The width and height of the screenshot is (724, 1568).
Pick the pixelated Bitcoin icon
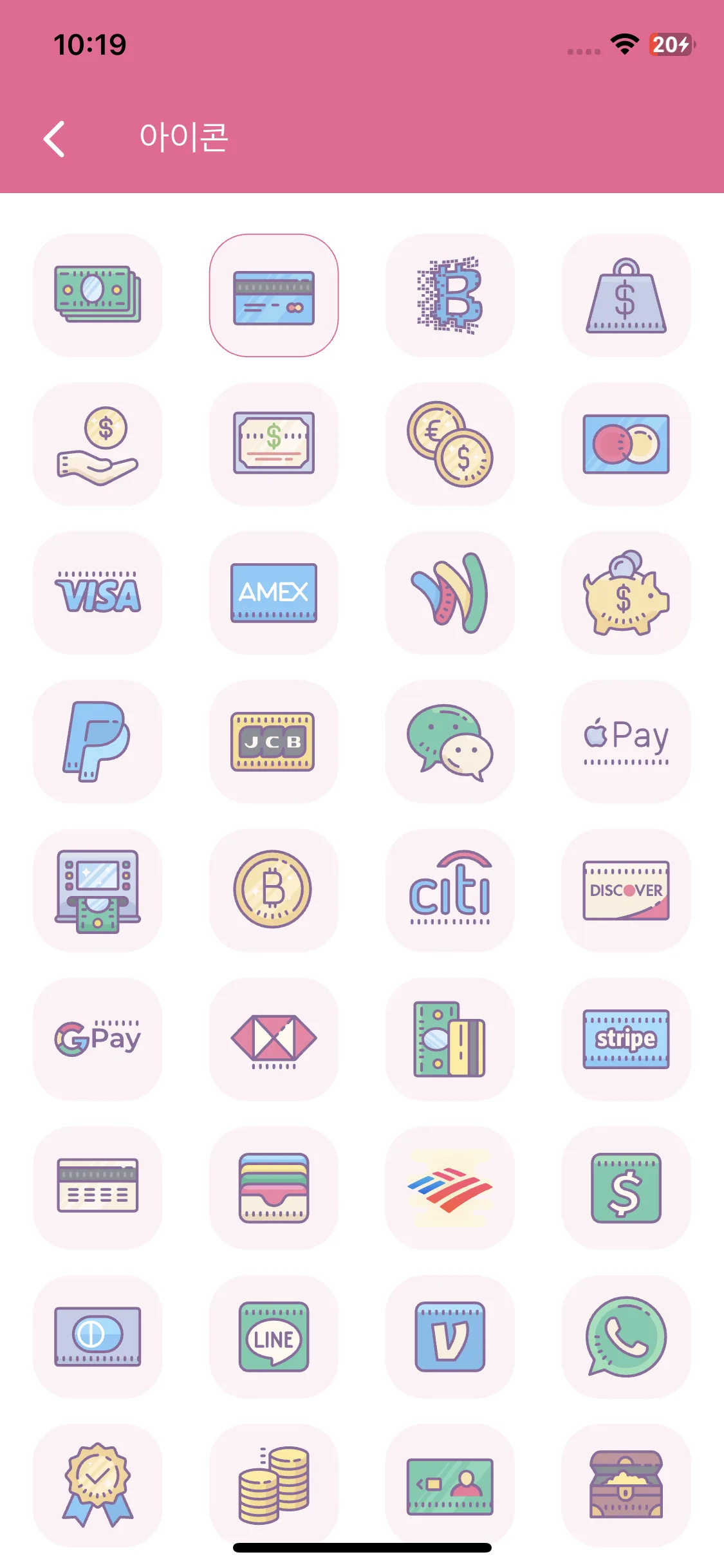coord(450,295)
